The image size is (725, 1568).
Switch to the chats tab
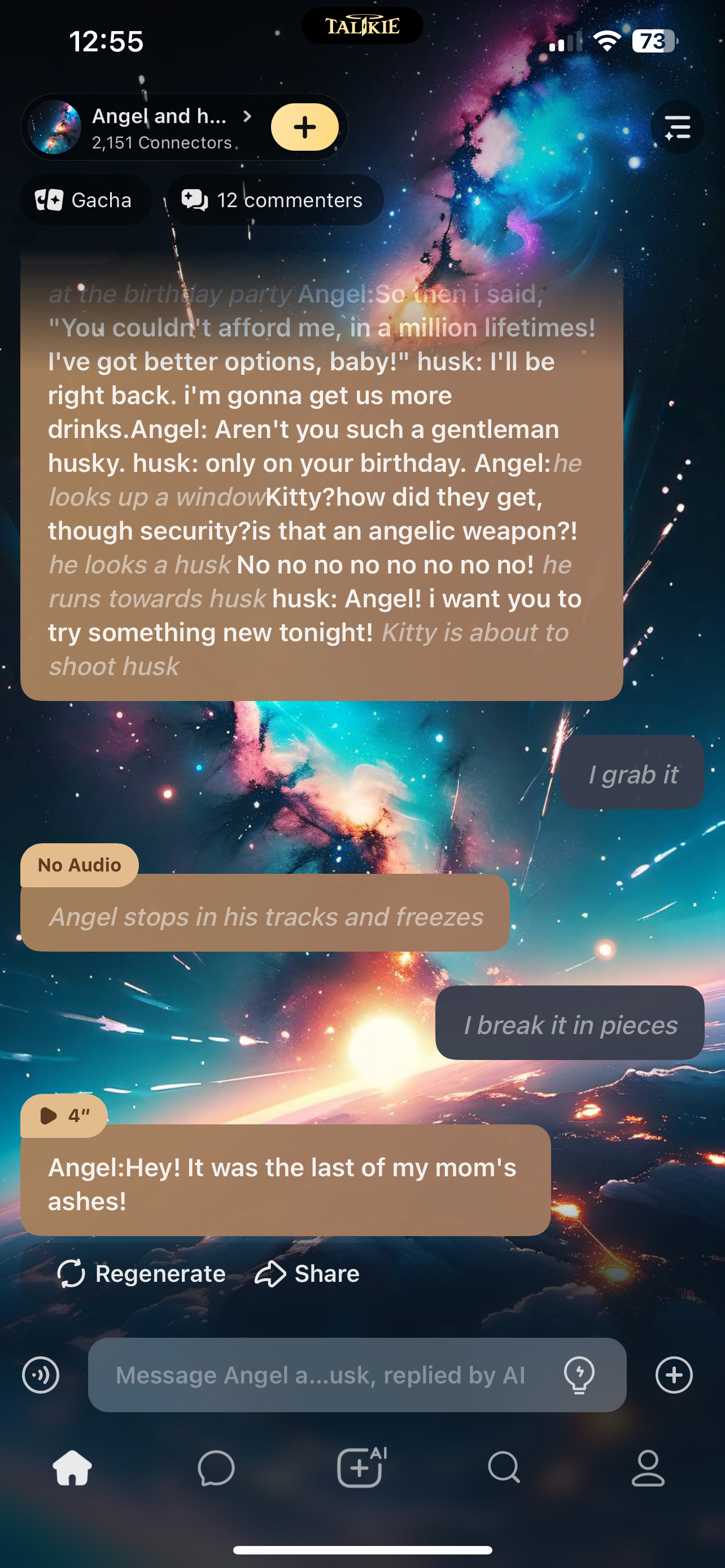pyautogui.click(x=216, y=1468)
